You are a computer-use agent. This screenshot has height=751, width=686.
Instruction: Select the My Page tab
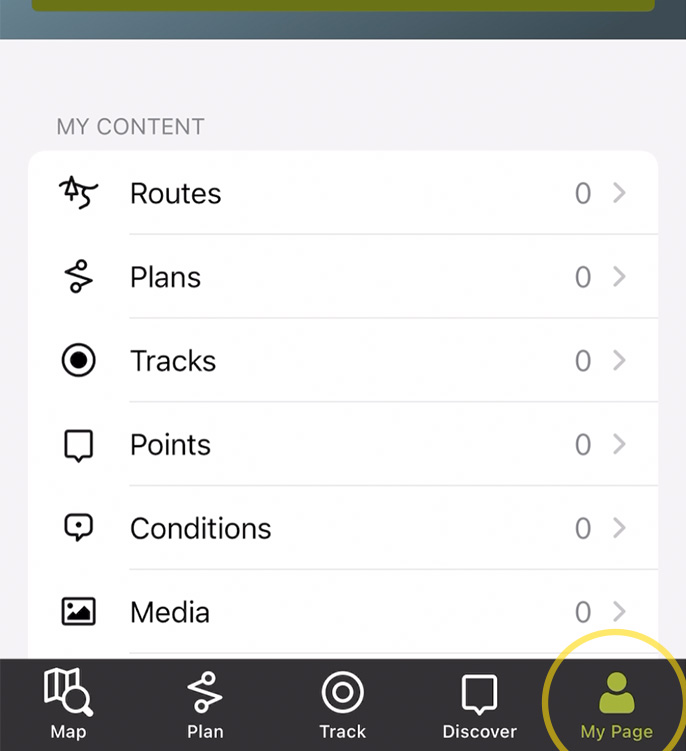(616, 705)
